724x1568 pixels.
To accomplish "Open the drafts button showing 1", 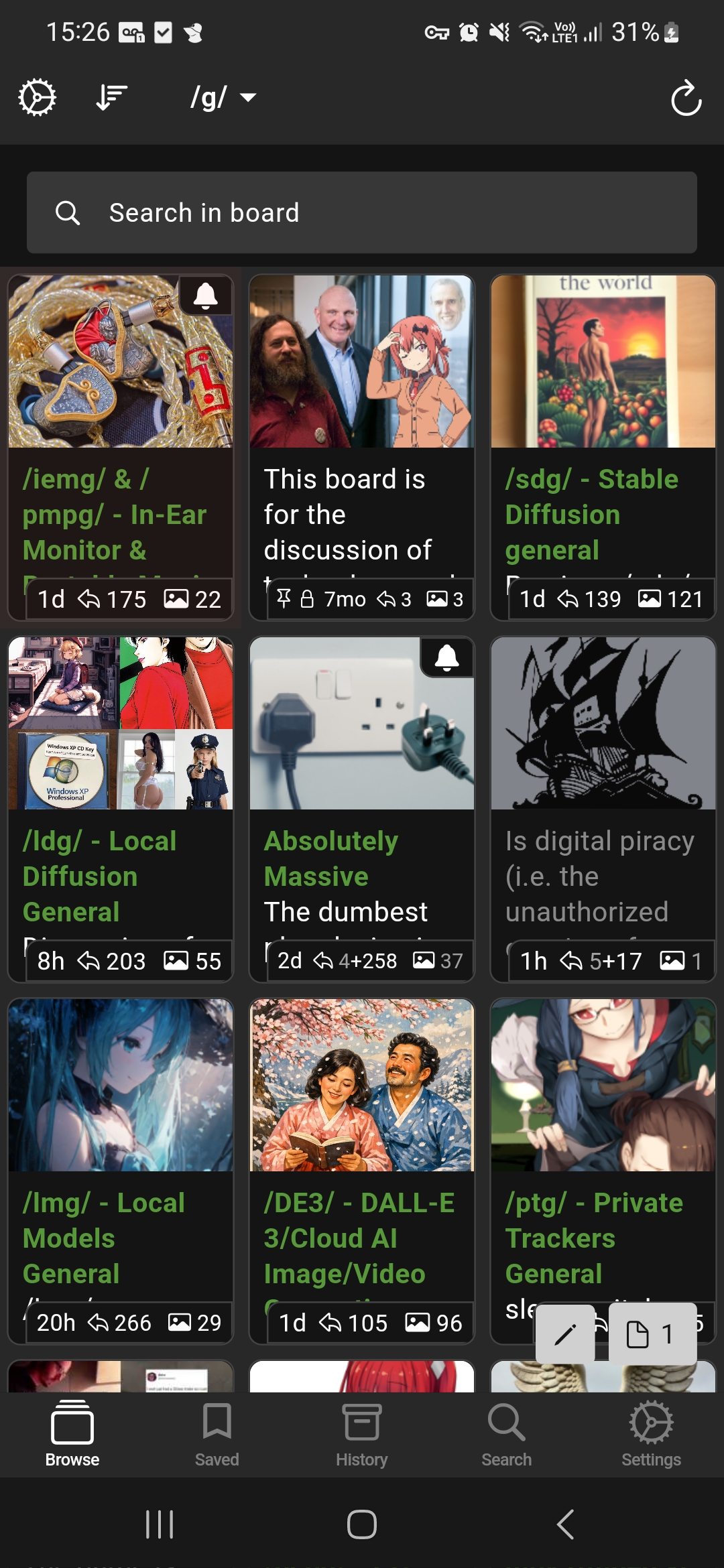I will (x=652, y=1333).
